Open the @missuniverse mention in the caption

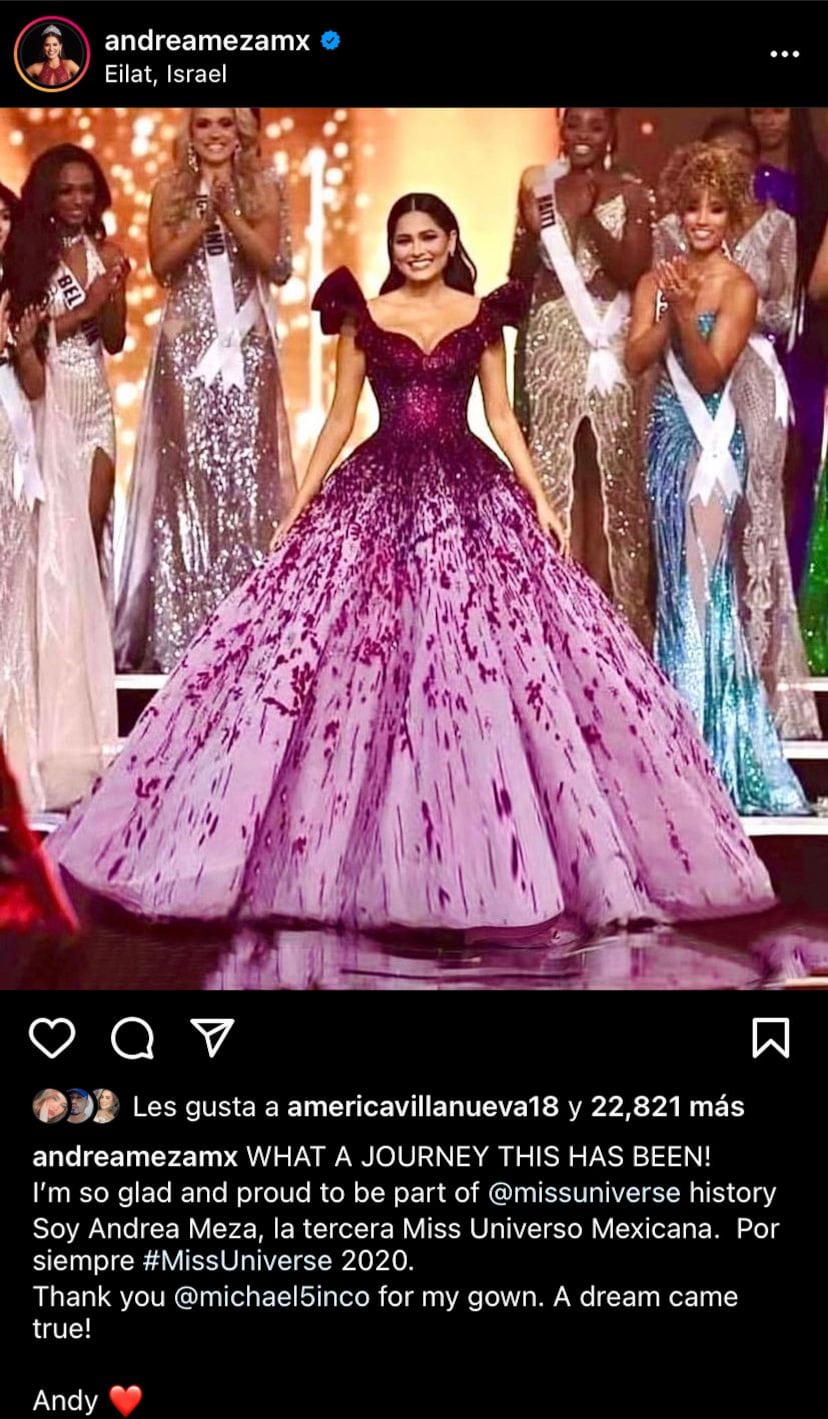pyautogui.click(x=591, y=1192)
